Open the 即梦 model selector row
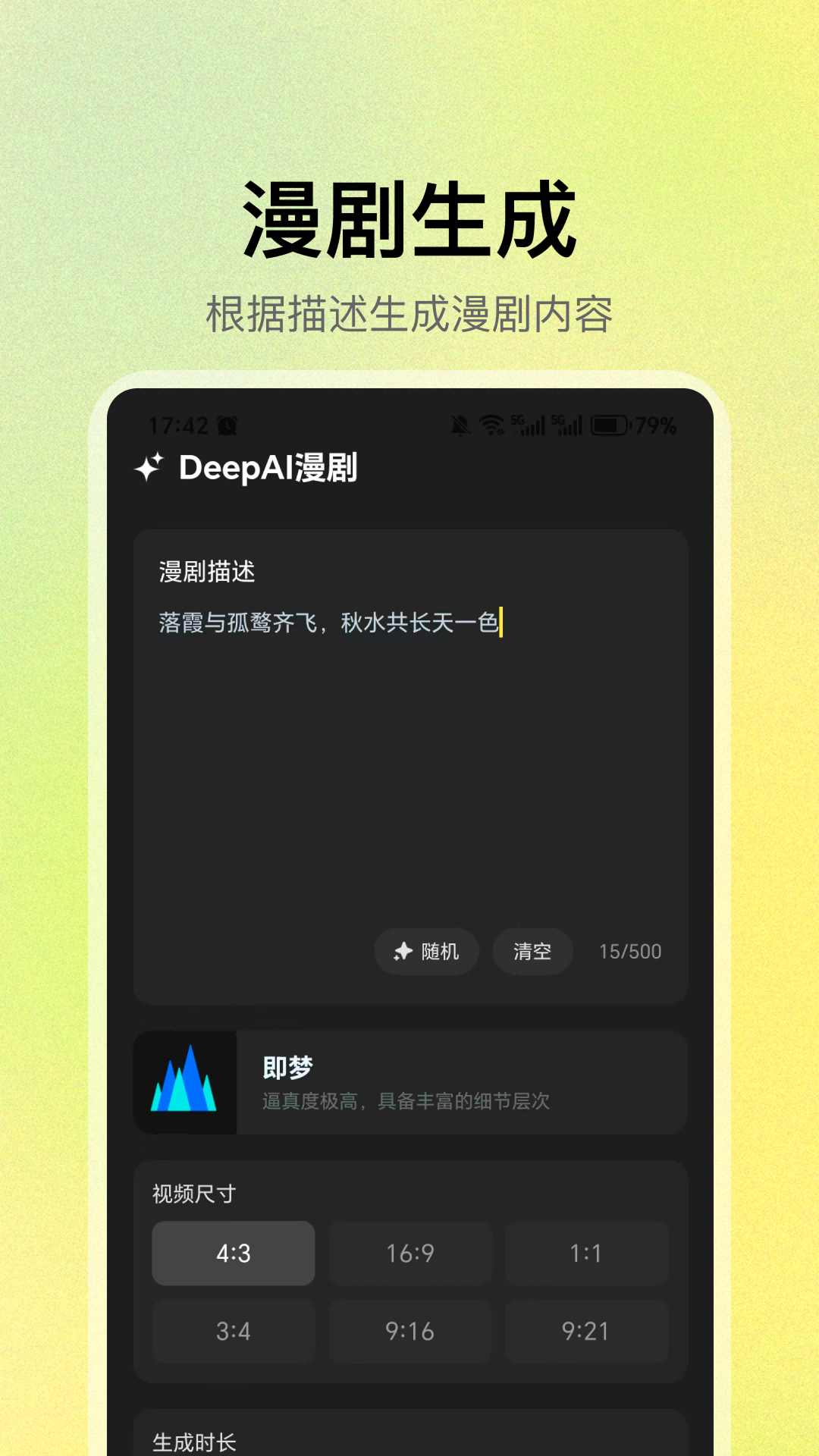The width and height of the screenshot is (819, 1456). 409,1082
